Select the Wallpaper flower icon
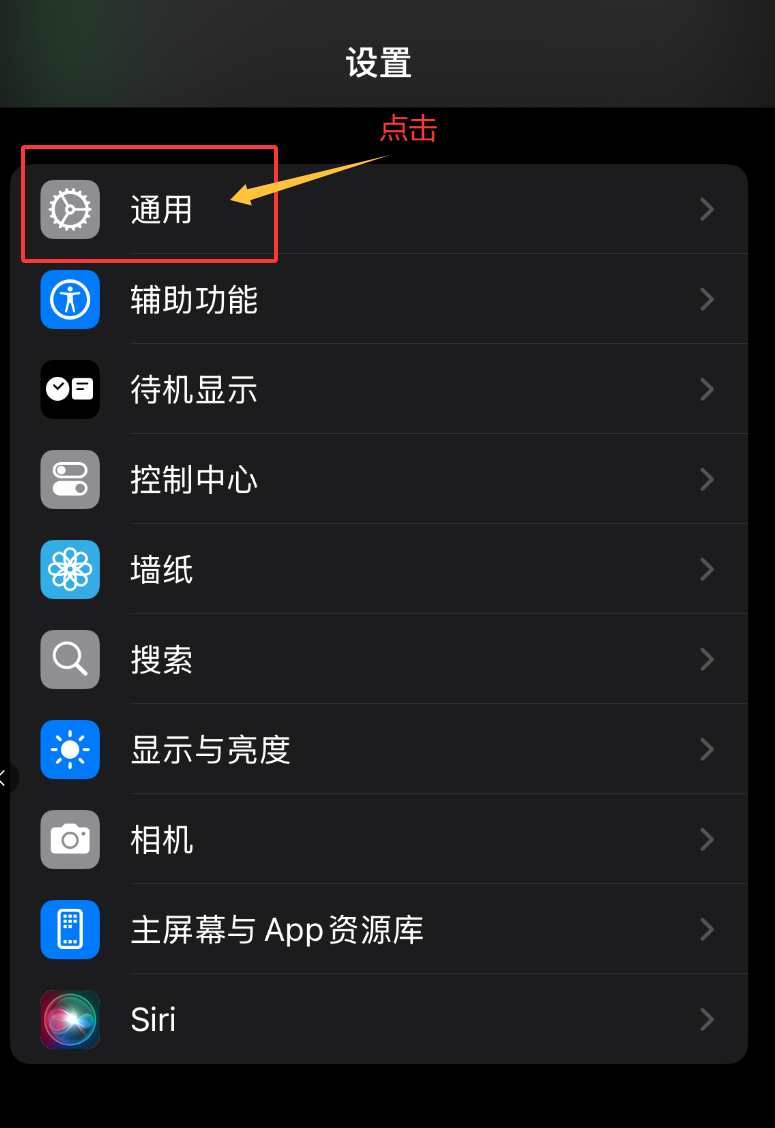 coord(69,569)
